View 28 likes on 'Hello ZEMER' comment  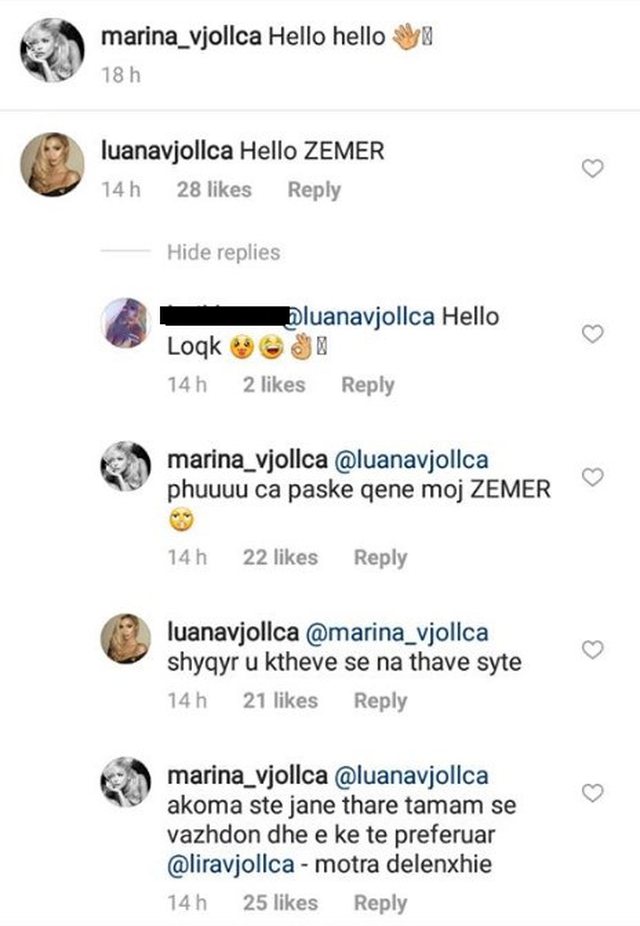(x=214, y=190)
